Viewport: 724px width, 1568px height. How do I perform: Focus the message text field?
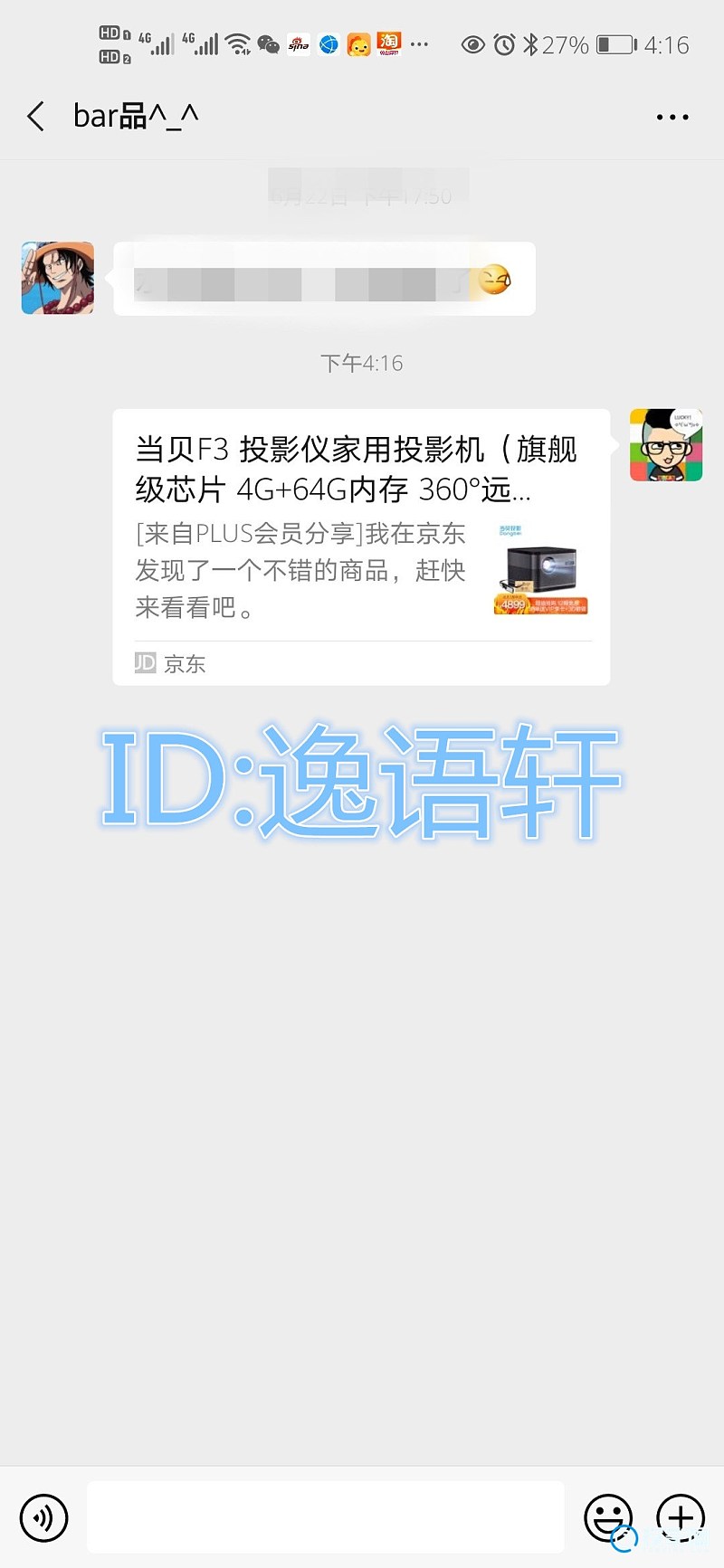tap(326, 1517)
